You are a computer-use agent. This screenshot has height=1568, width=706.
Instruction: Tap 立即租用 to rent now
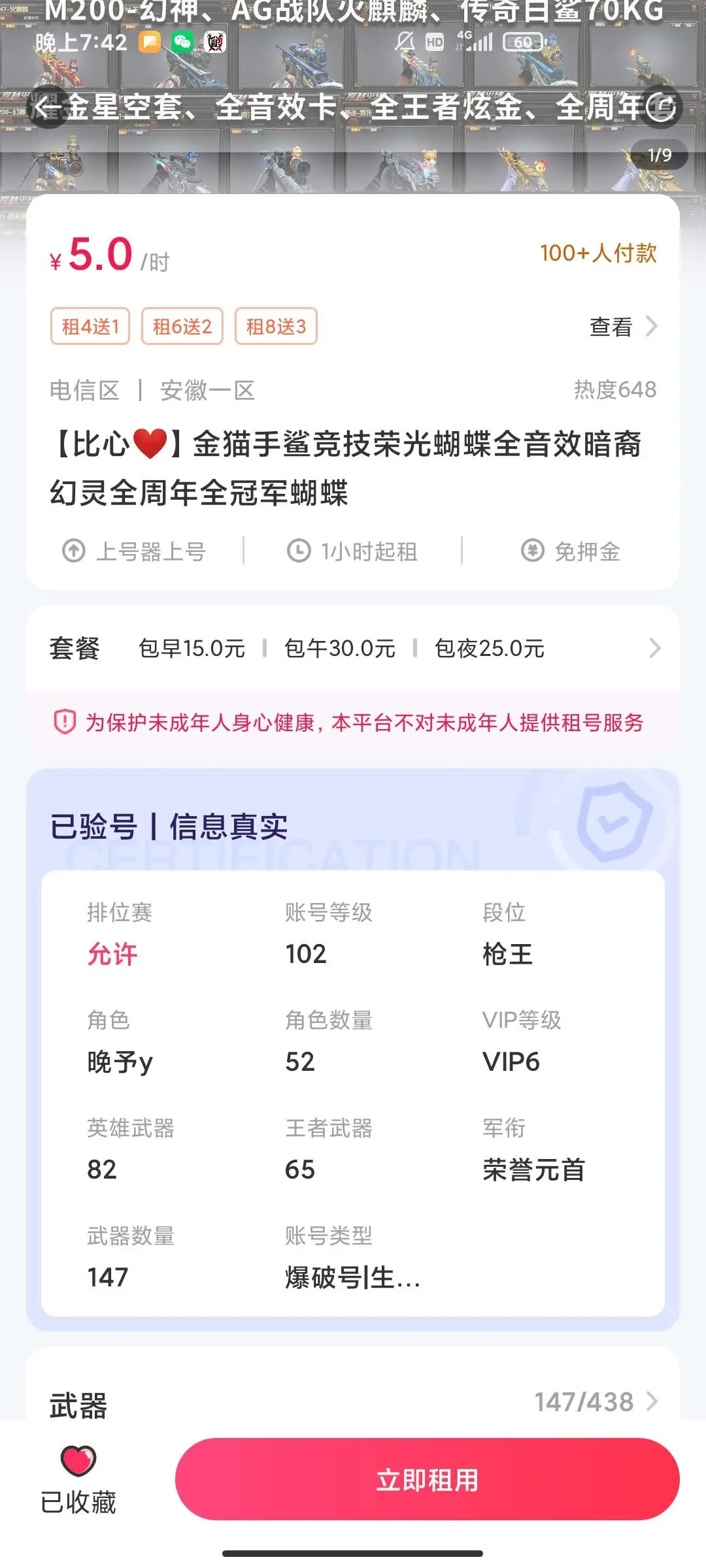(x=427, y=1480)
